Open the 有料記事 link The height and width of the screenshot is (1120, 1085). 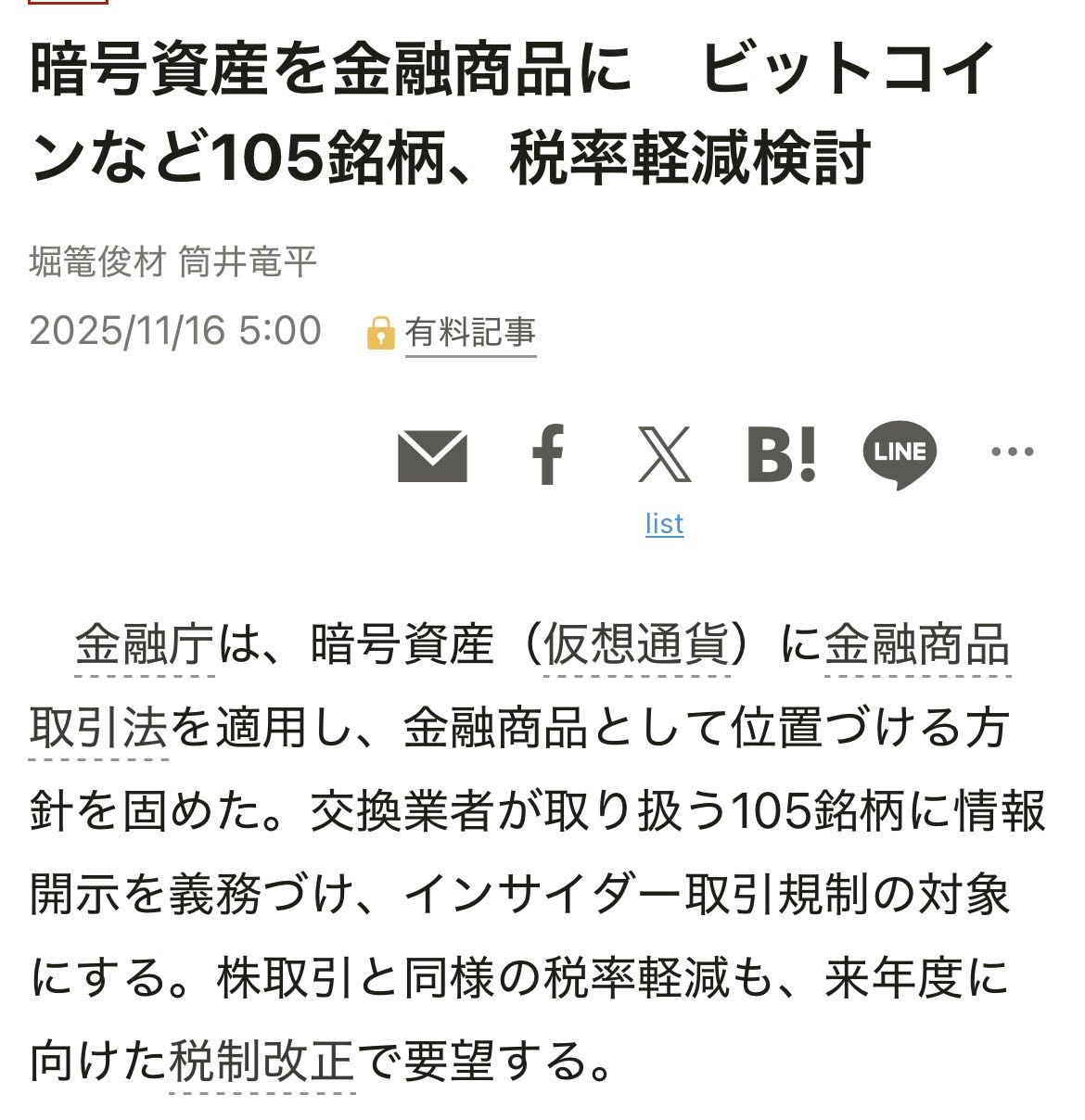point(470,332)
